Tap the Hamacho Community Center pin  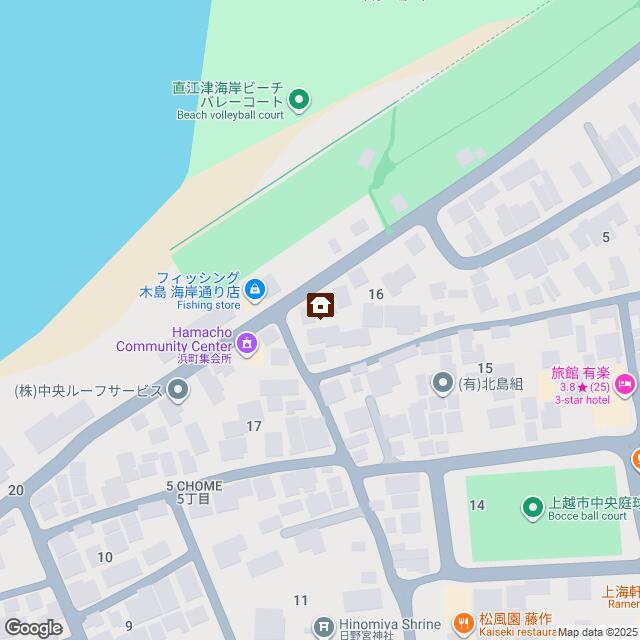click(248, 346)
